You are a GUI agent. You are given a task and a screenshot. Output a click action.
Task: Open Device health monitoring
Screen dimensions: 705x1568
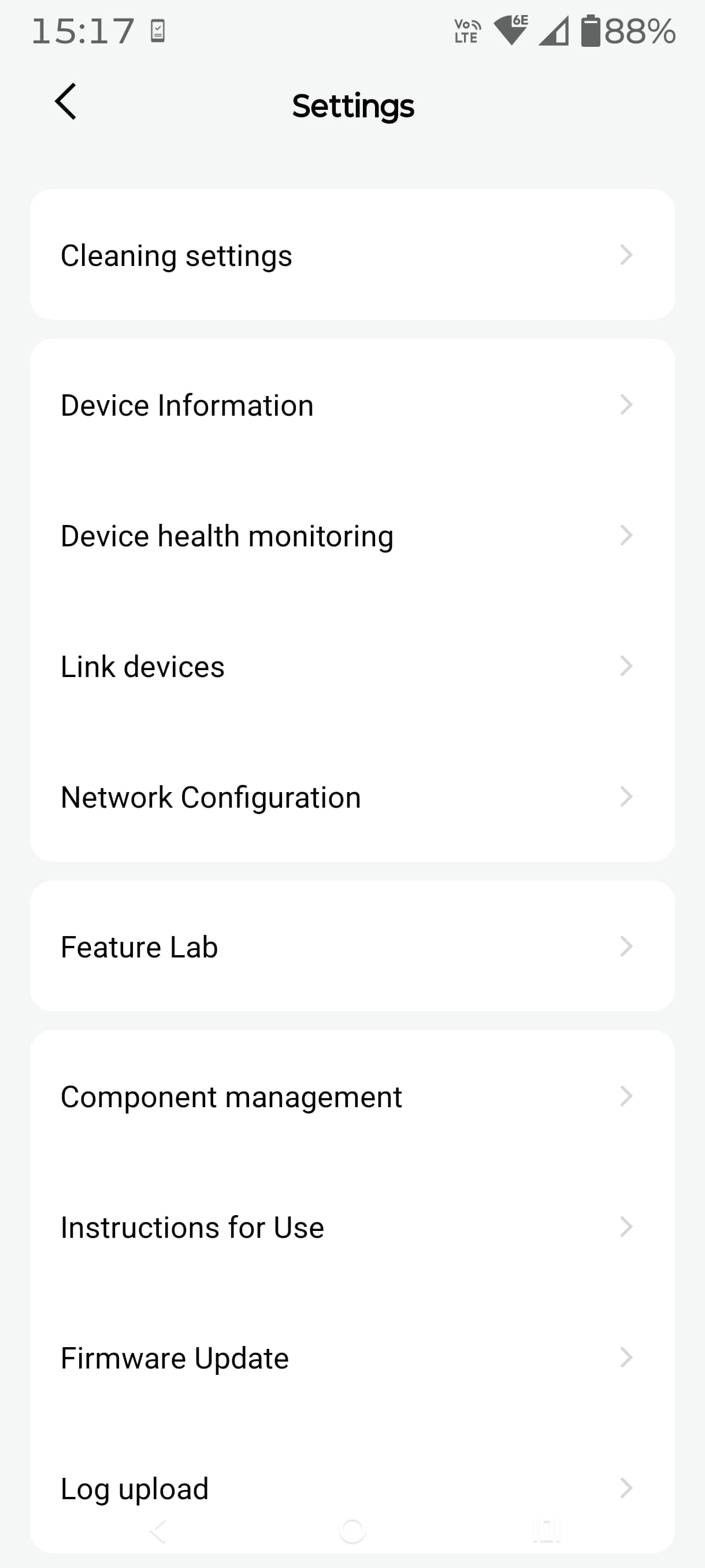coord(351,537)
